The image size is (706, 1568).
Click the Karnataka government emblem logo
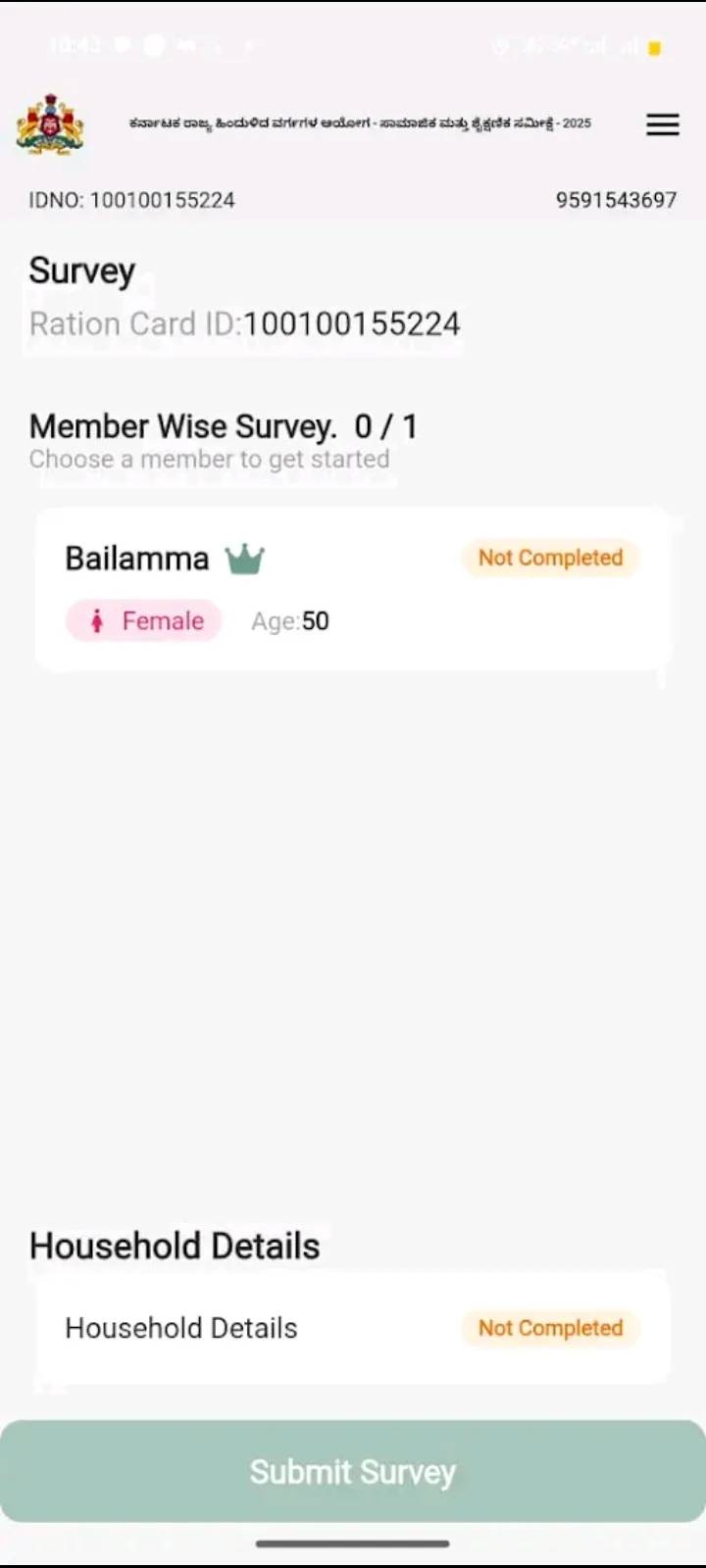tap(51, 123)
